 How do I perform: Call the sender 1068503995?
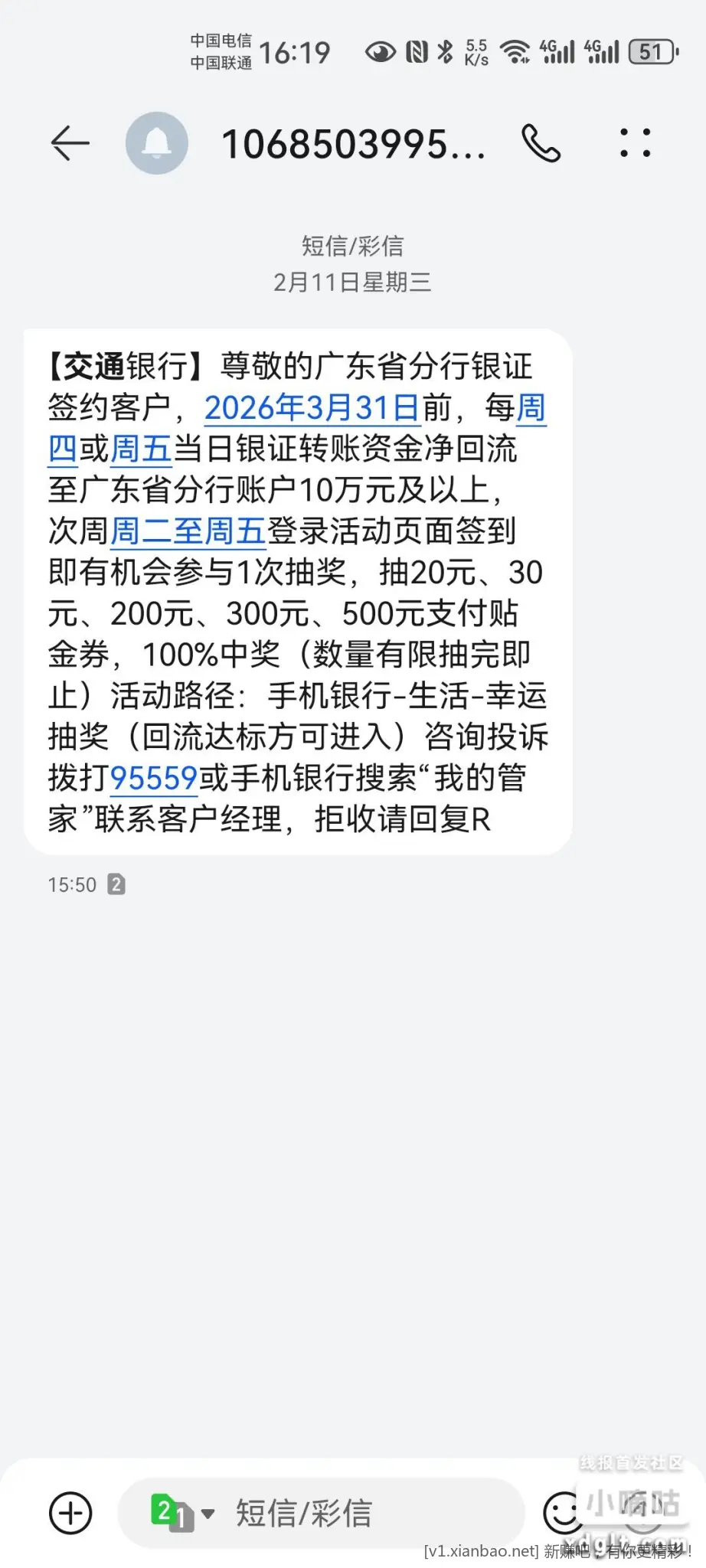[x=541, y=143]
